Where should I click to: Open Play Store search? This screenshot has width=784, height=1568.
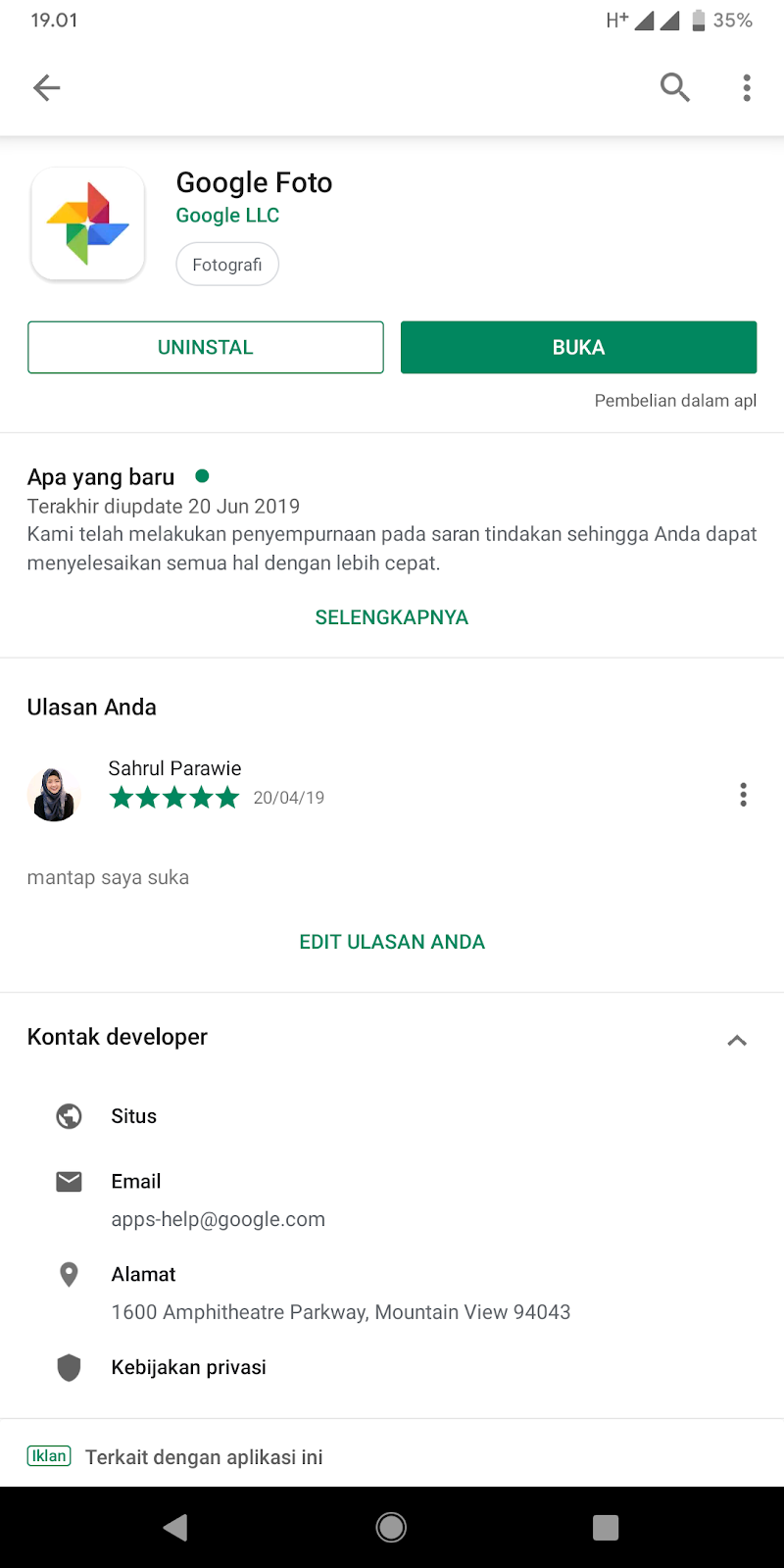tap(675, 87)
